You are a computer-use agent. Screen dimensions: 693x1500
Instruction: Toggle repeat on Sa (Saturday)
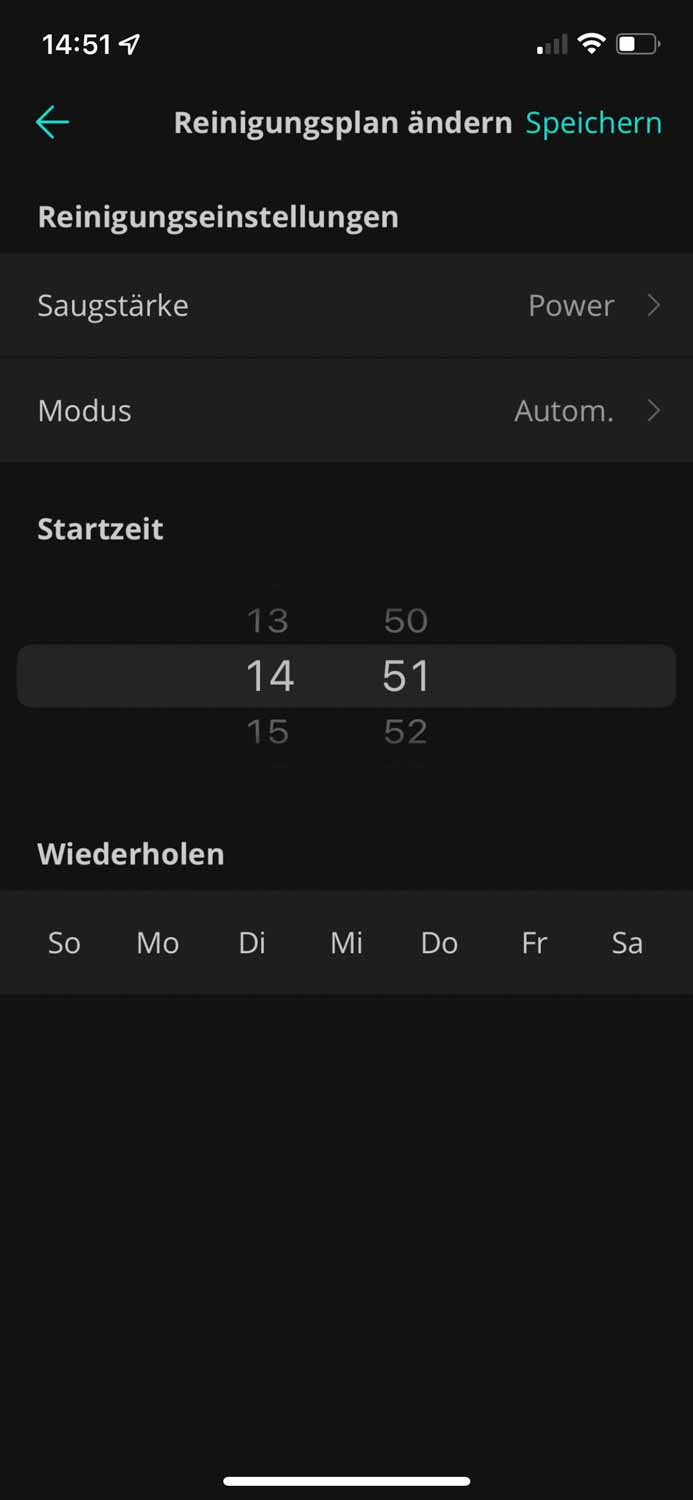tap(627, 943)
